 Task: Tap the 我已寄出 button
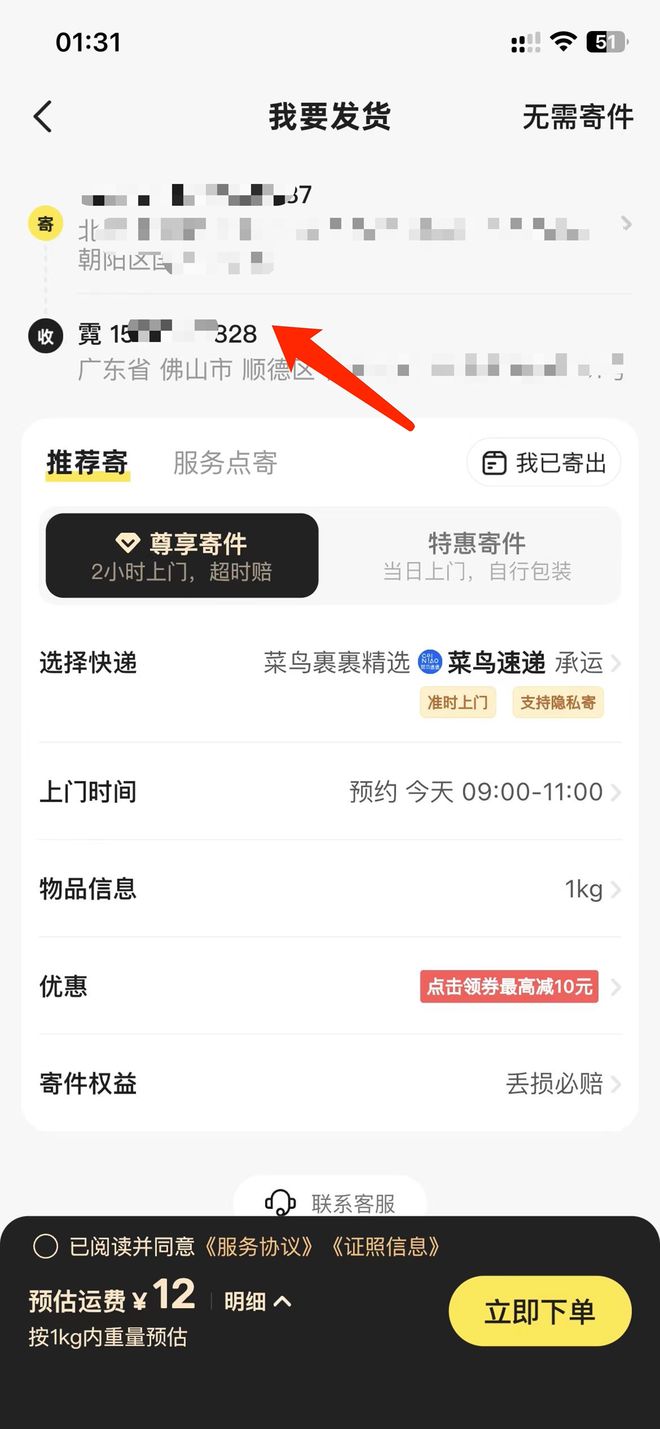click(544, 463)
